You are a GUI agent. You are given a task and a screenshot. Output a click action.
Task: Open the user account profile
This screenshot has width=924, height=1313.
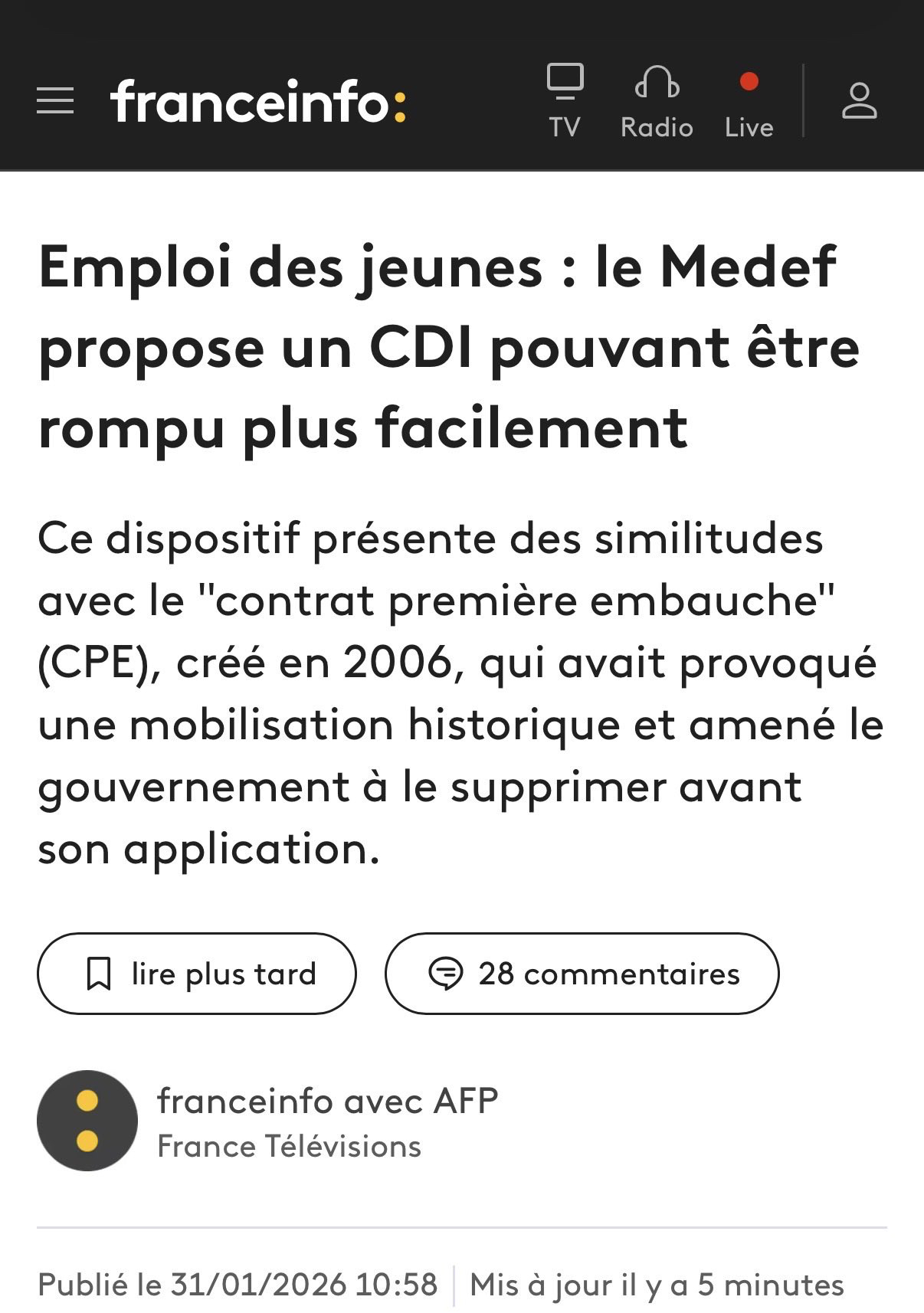click(x=859, y=101)
